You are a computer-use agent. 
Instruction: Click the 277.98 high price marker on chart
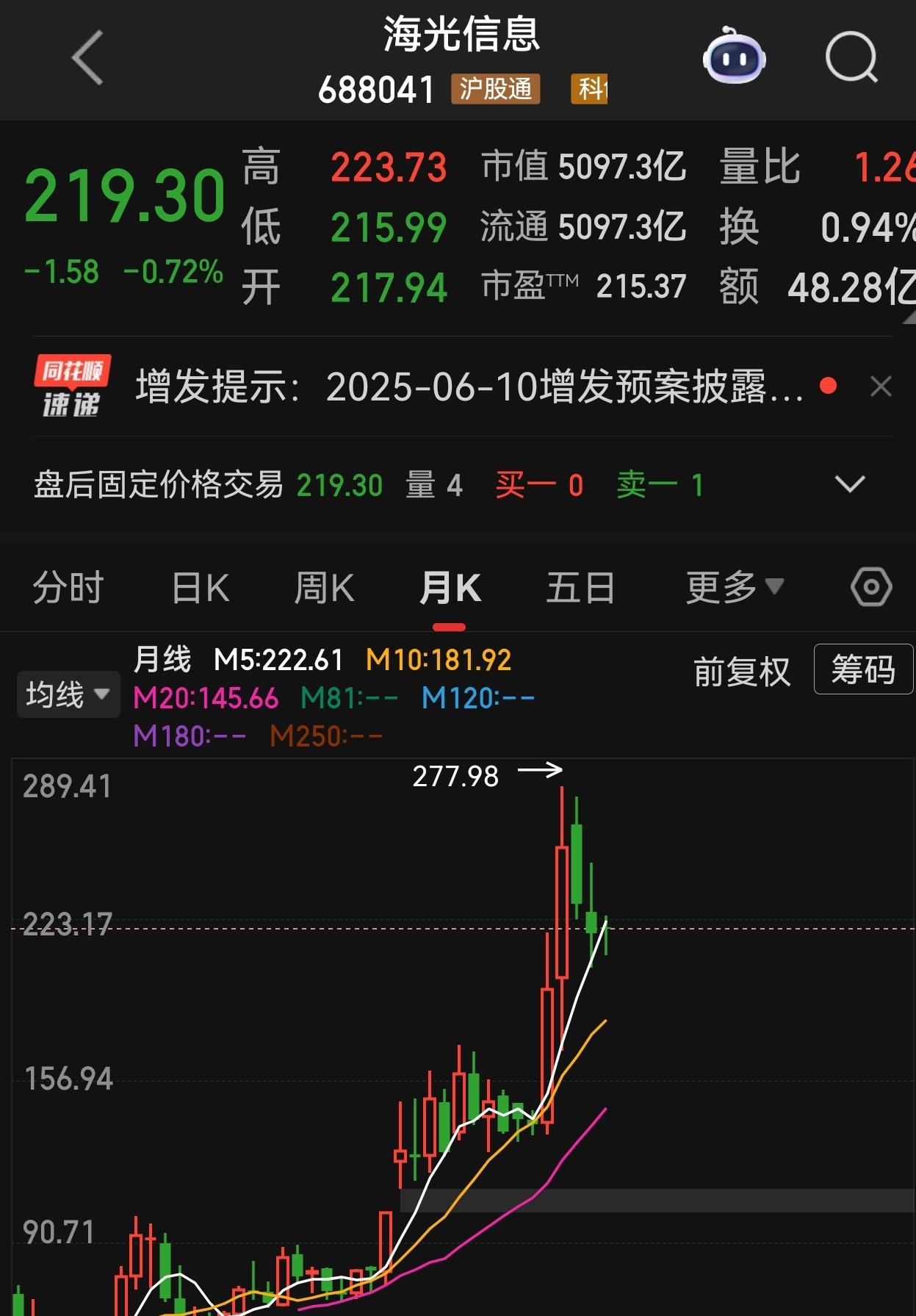tap(457, 776)
